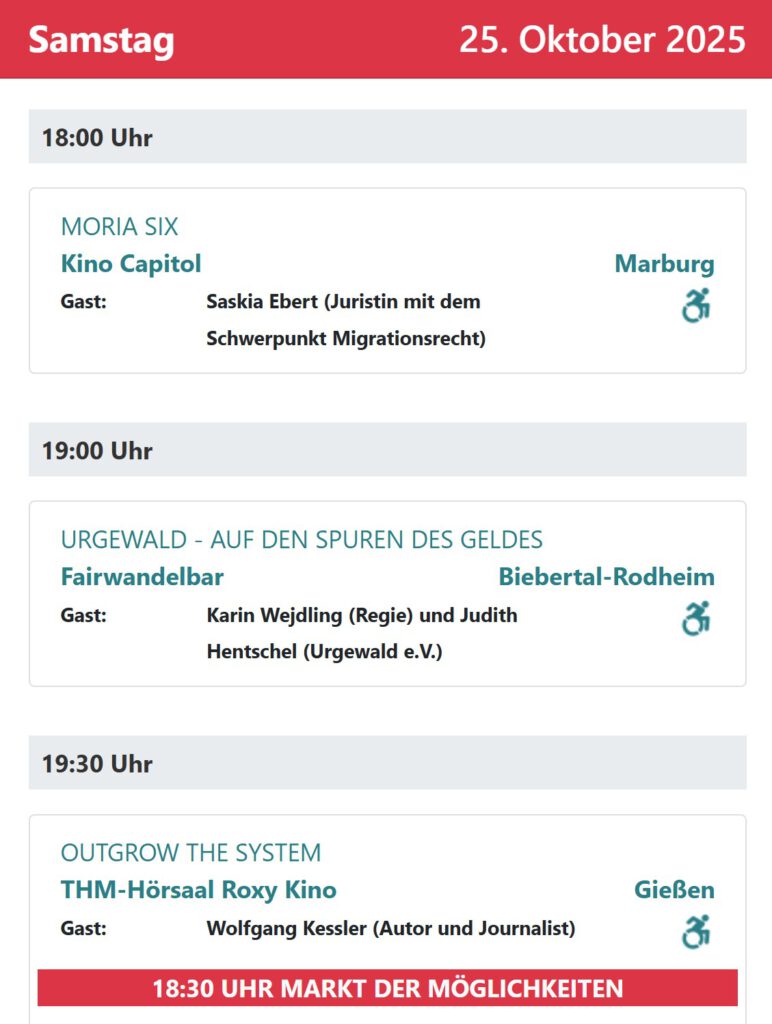The width and height of the screenshot is (772, 1024).
Task: View THM-Hörsaal Roxy Kino venue details
Action: coord(198,890)
